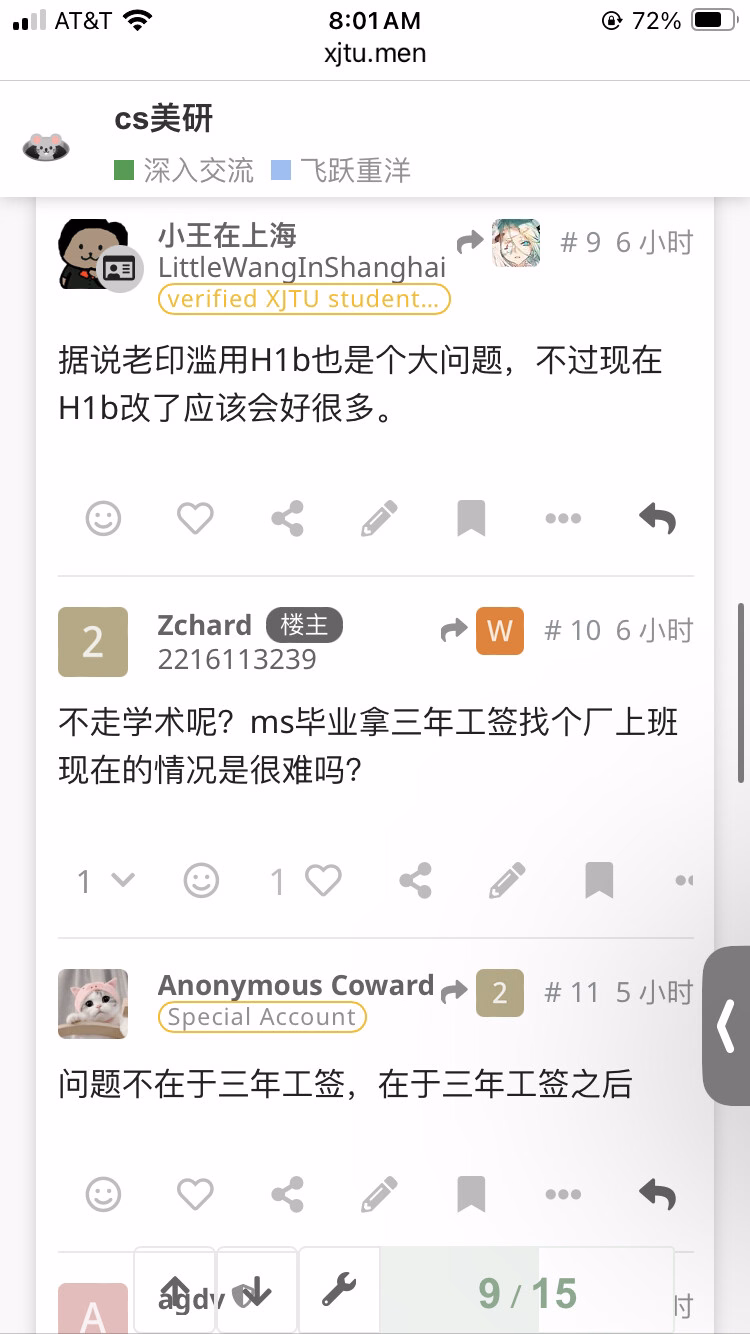
Task: Like Zchard's post #10
Action: pos(309,881)
